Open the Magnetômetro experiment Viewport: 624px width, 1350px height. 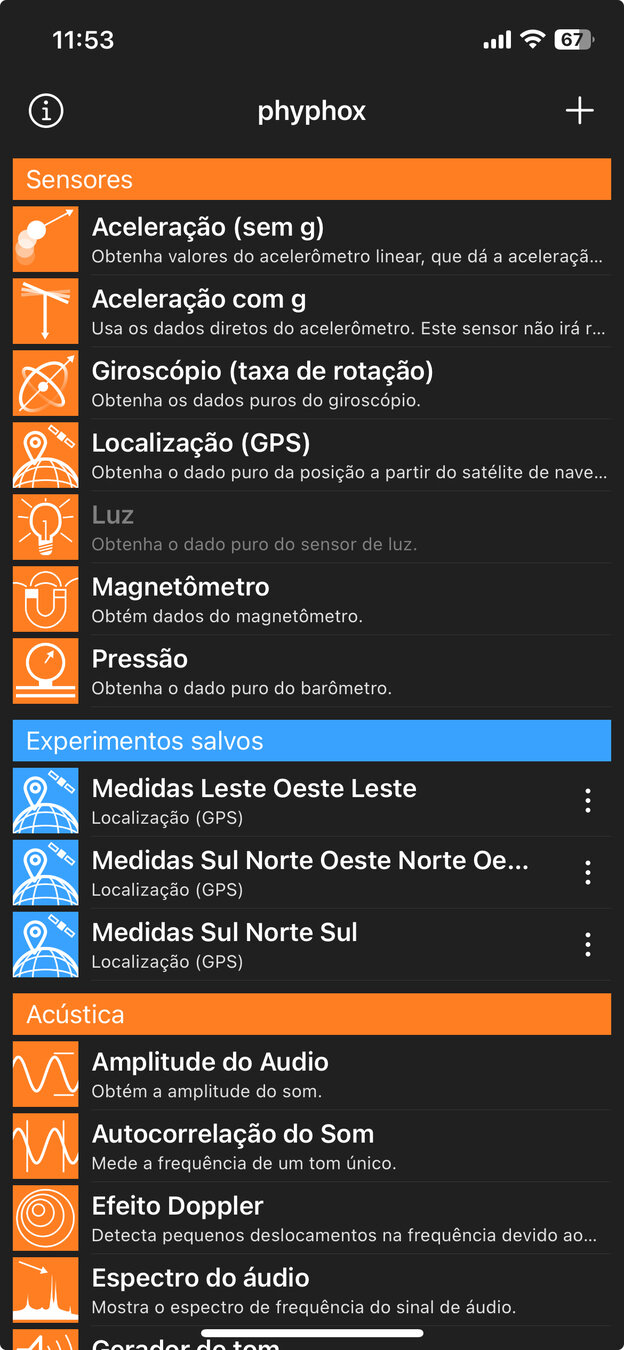click(310, 600)
